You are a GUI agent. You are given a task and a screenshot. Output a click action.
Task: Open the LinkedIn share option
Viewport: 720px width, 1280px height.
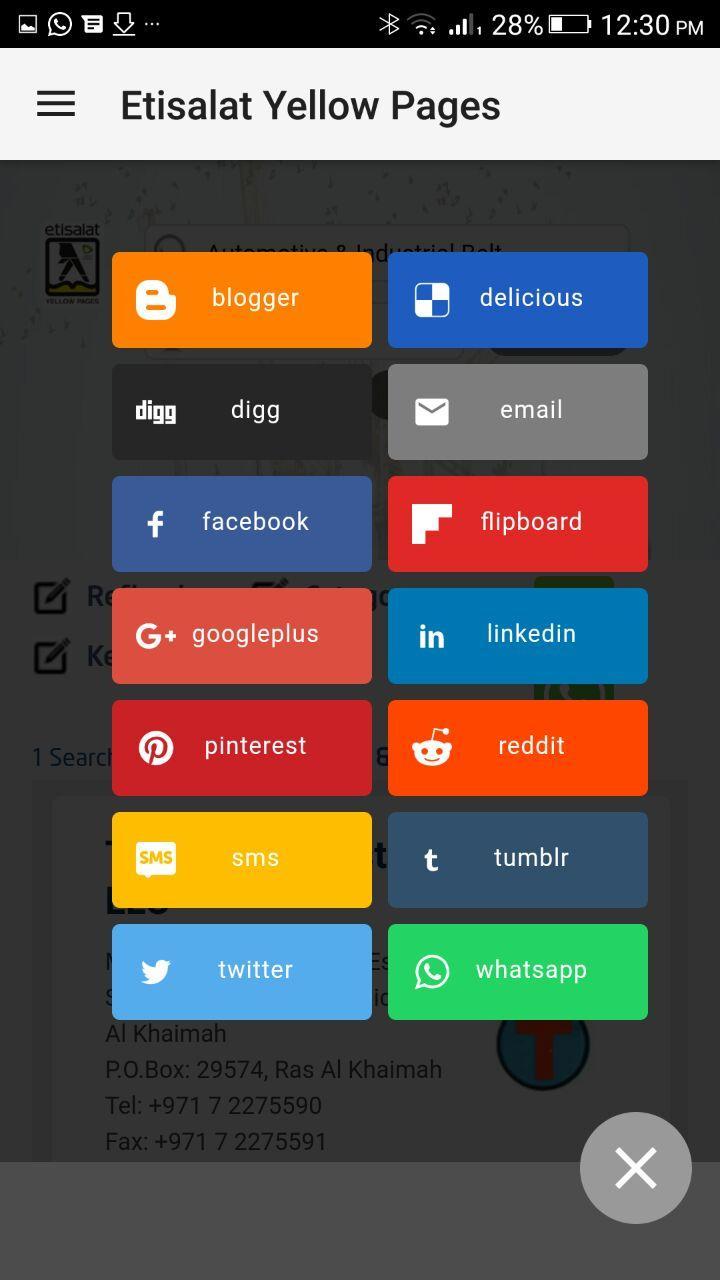pos(432,634)
